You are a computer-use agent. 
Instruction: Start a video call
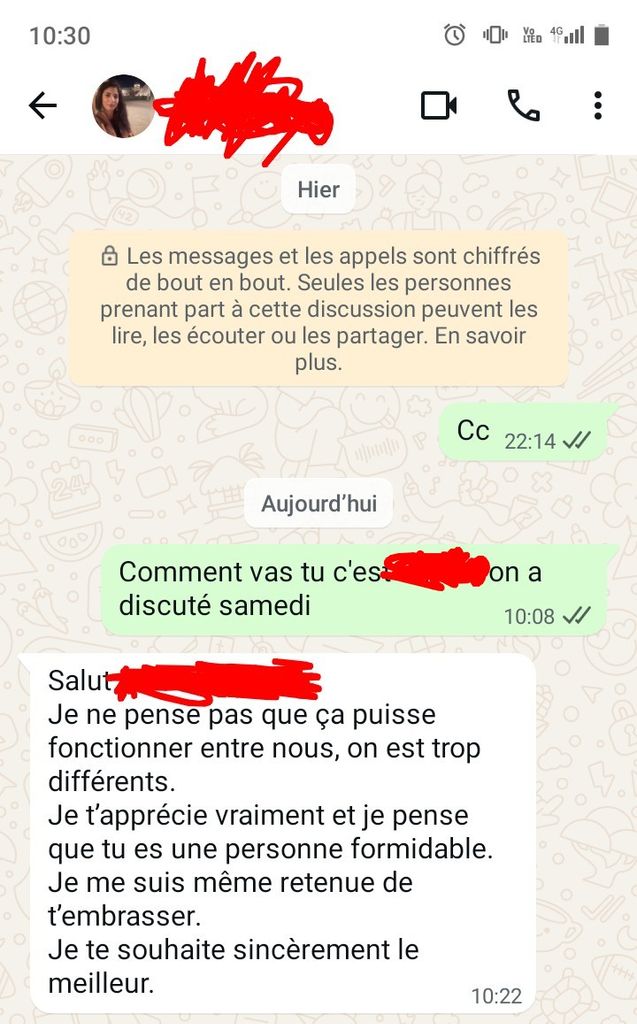(438, 106)
